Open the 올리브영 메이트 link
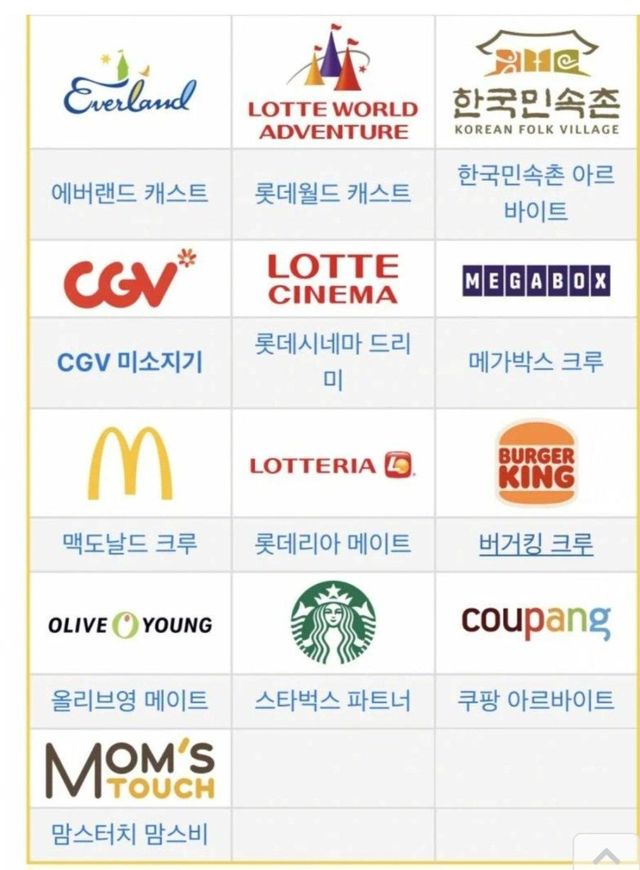 [x=129, y=700]
